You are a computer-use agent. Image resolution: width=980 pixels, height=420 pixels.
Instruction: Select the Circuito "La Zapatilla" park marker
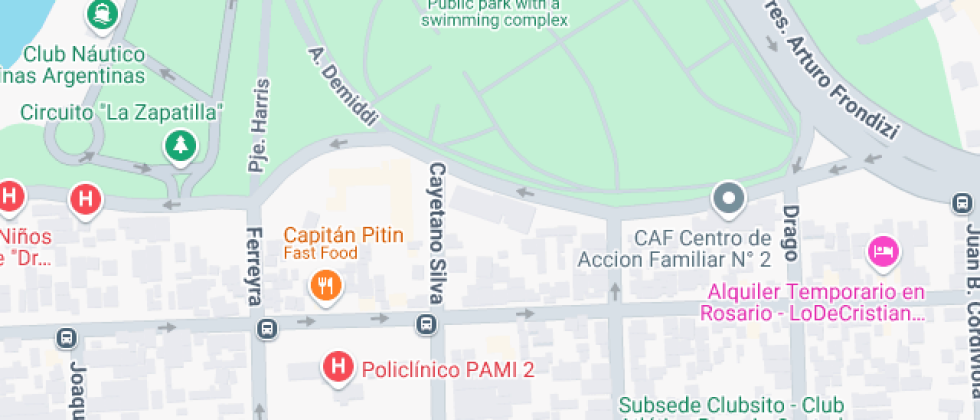coord(180,145)
